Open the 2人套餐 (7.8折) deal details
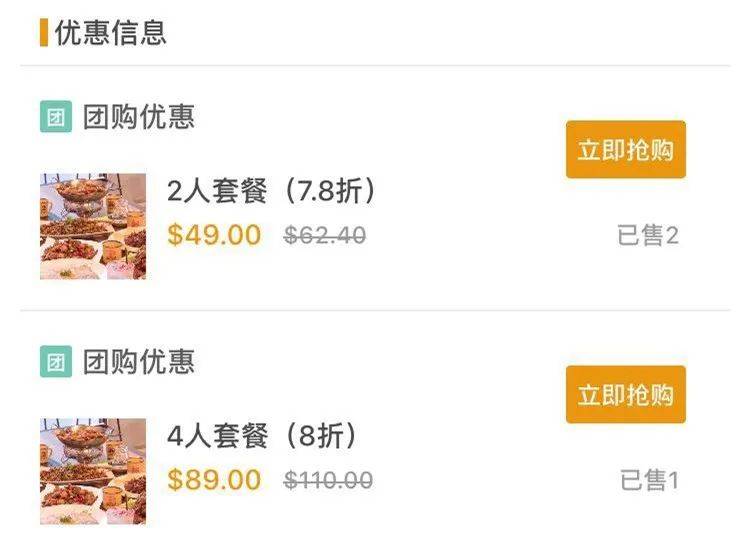 point(271,190)
